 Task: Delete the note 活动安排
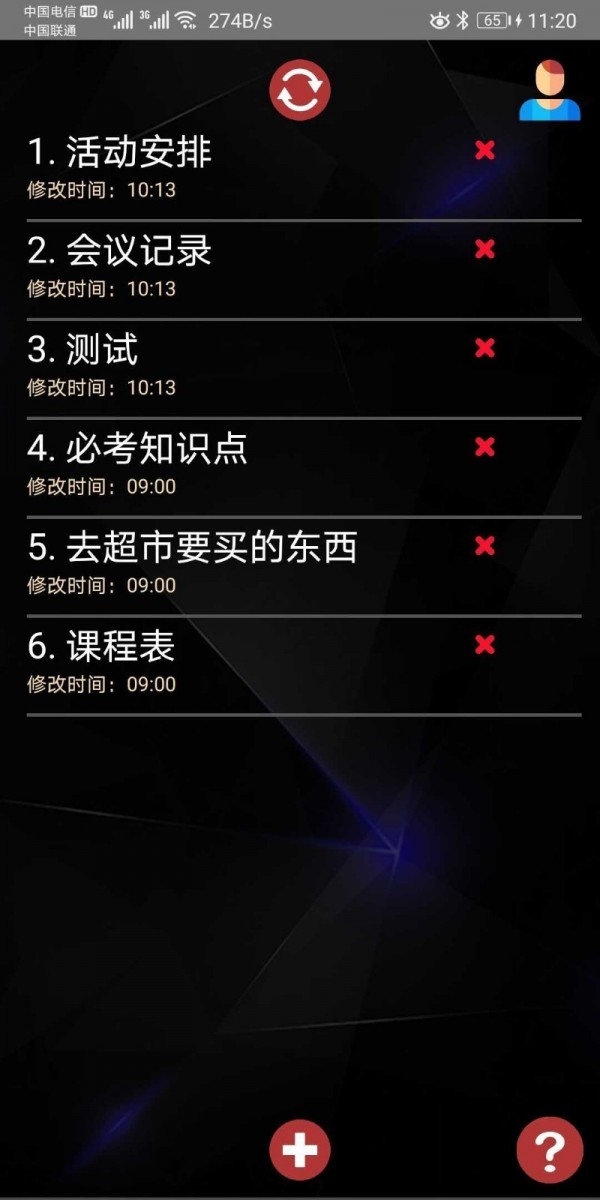(485, 150)
